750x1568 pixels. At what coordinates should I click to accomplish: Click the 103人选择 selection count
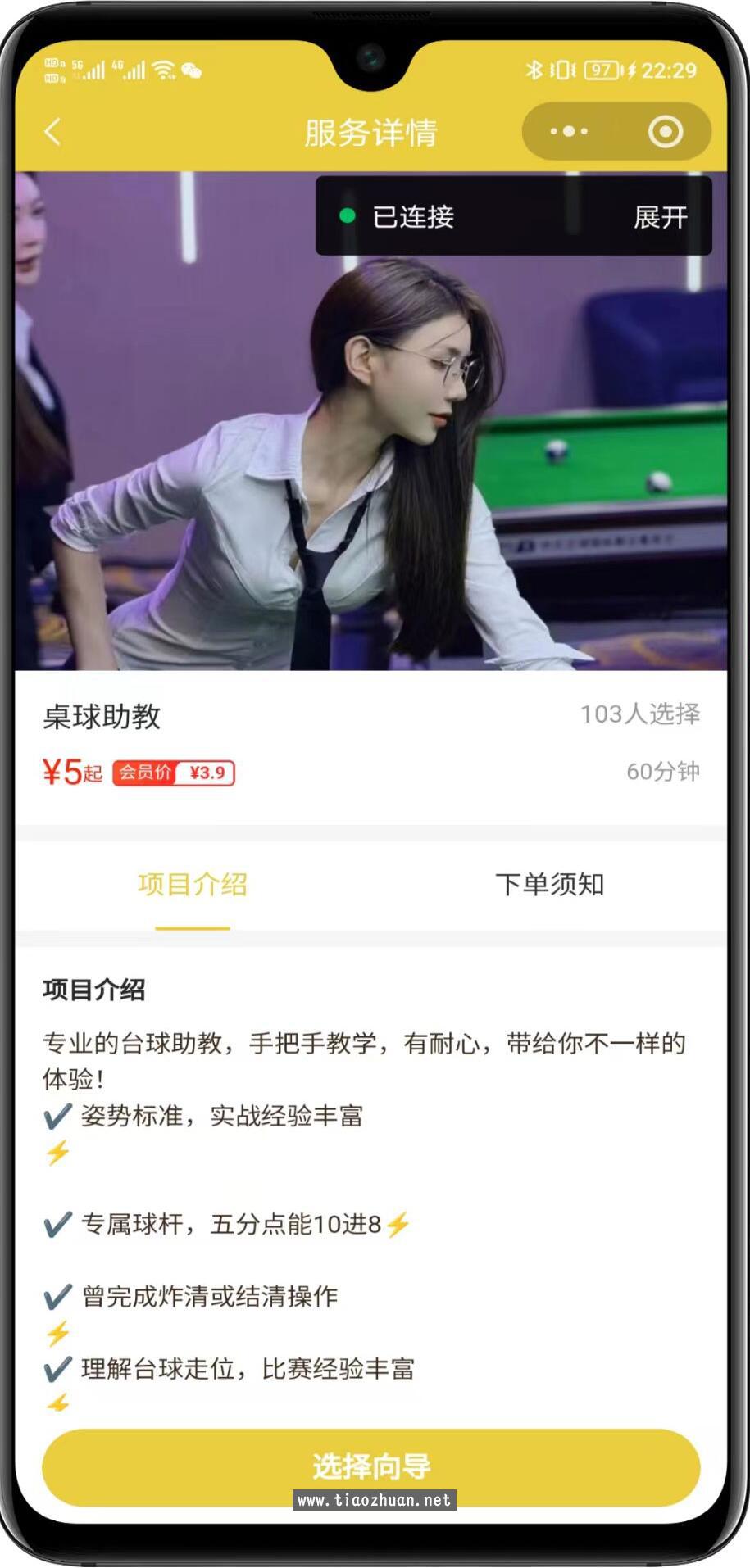[640, 714]
